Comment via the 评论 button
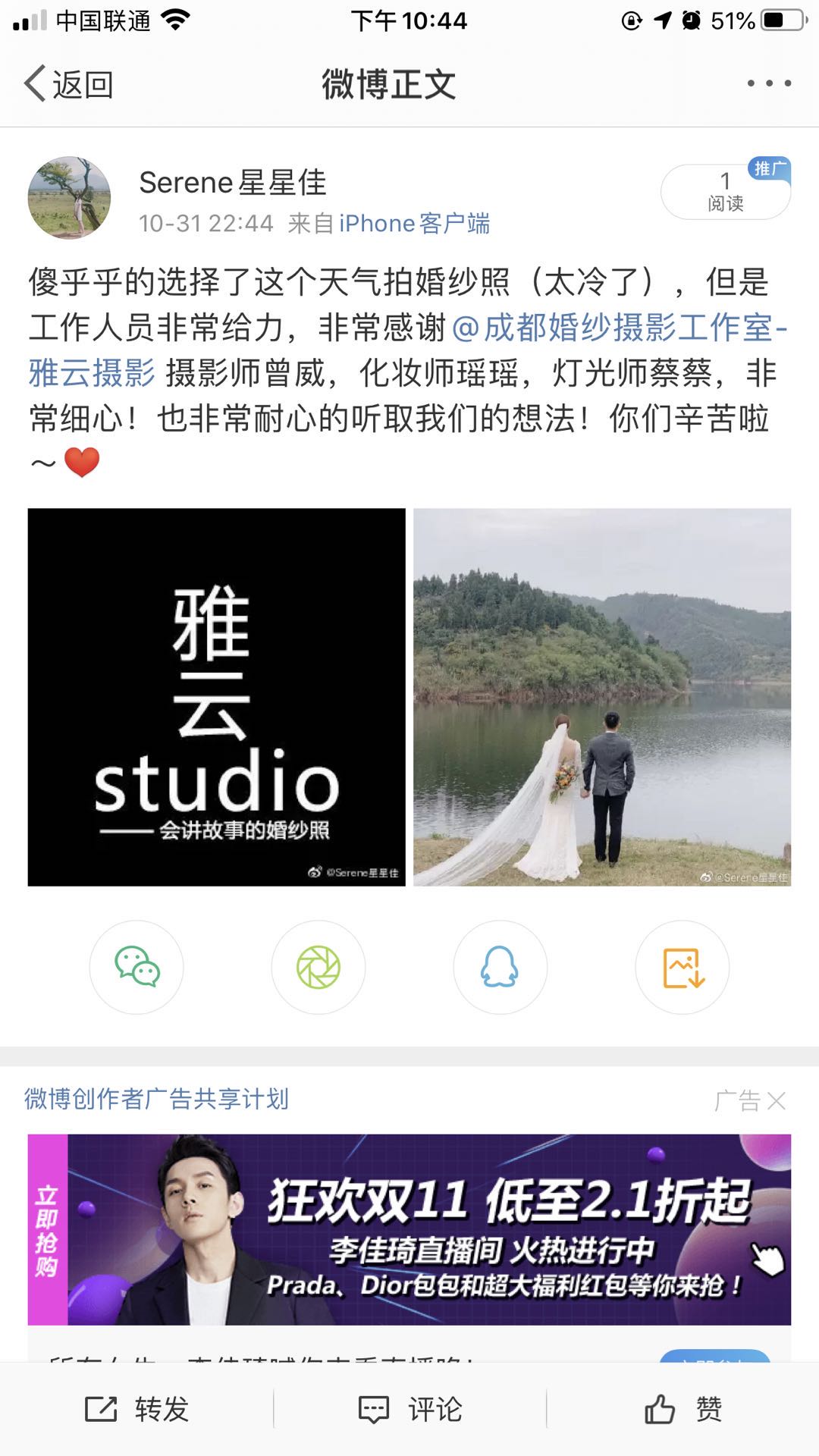Viewport: 819px width, 1456px height. [x=409, y=1410]
